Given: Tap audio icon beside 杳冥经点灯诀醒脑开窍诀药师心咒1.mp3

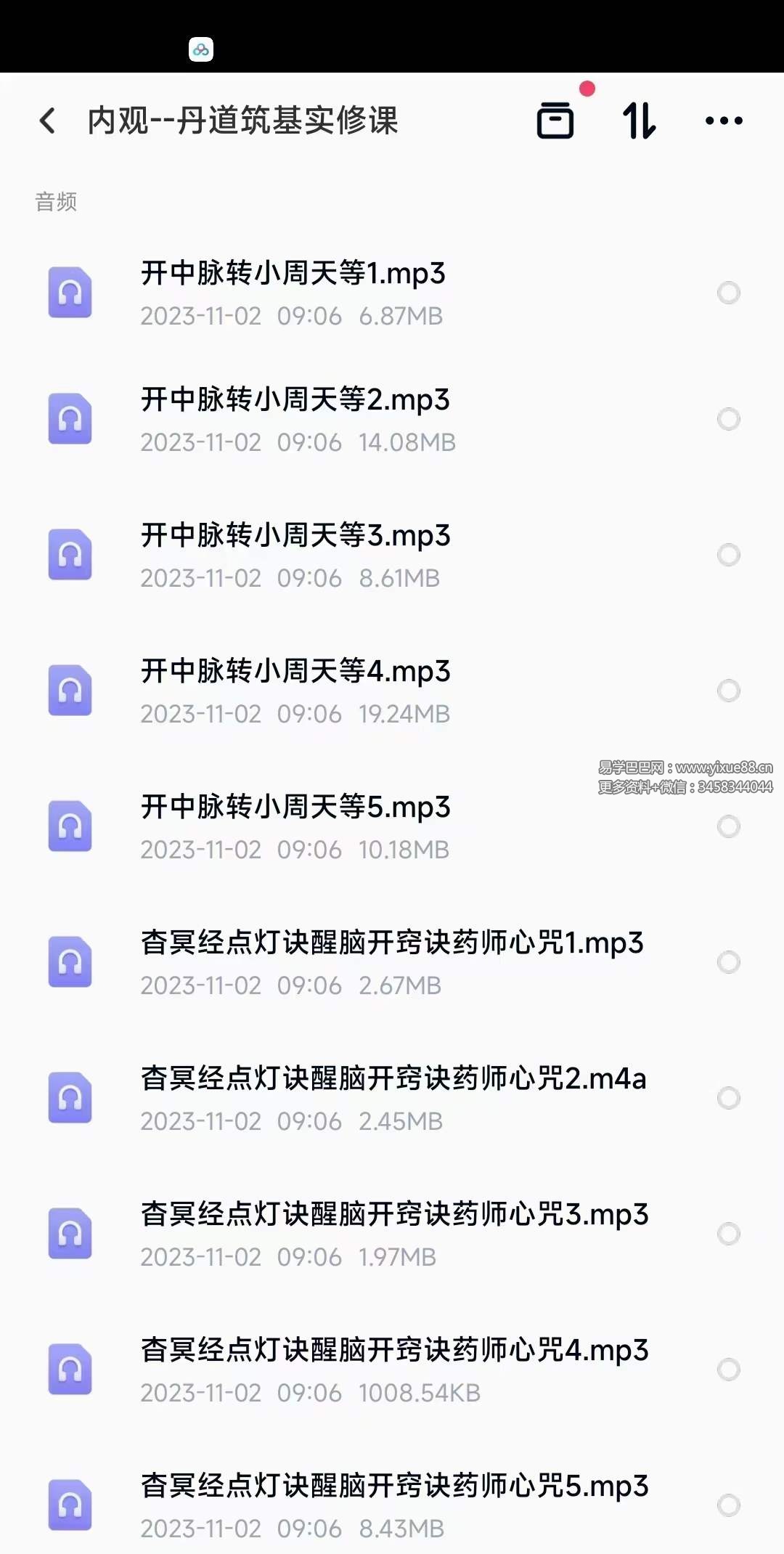Looking at the screenshot, I should [70, 962].
